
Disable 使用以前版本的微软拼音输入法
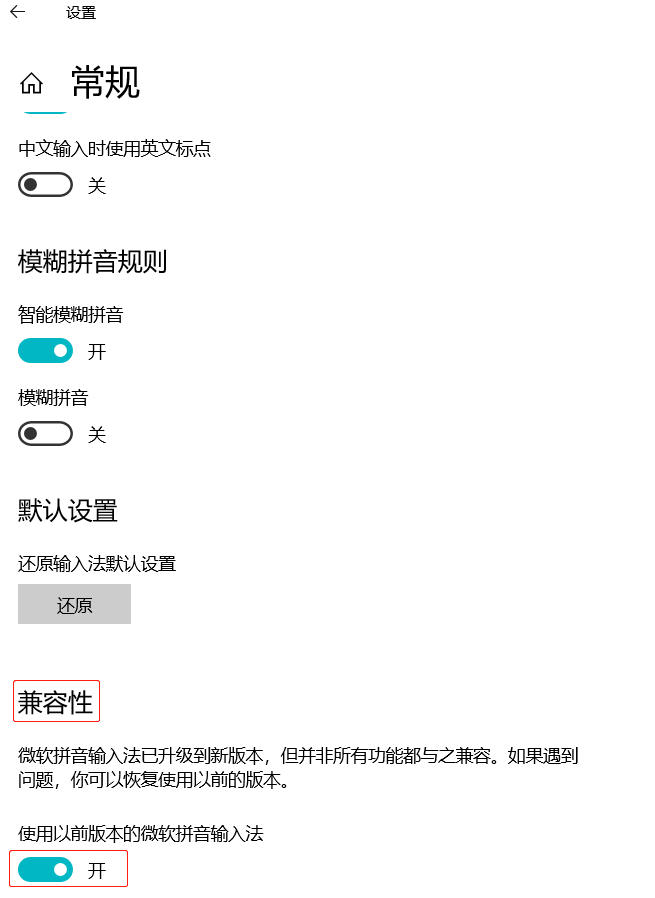point(46,870)
